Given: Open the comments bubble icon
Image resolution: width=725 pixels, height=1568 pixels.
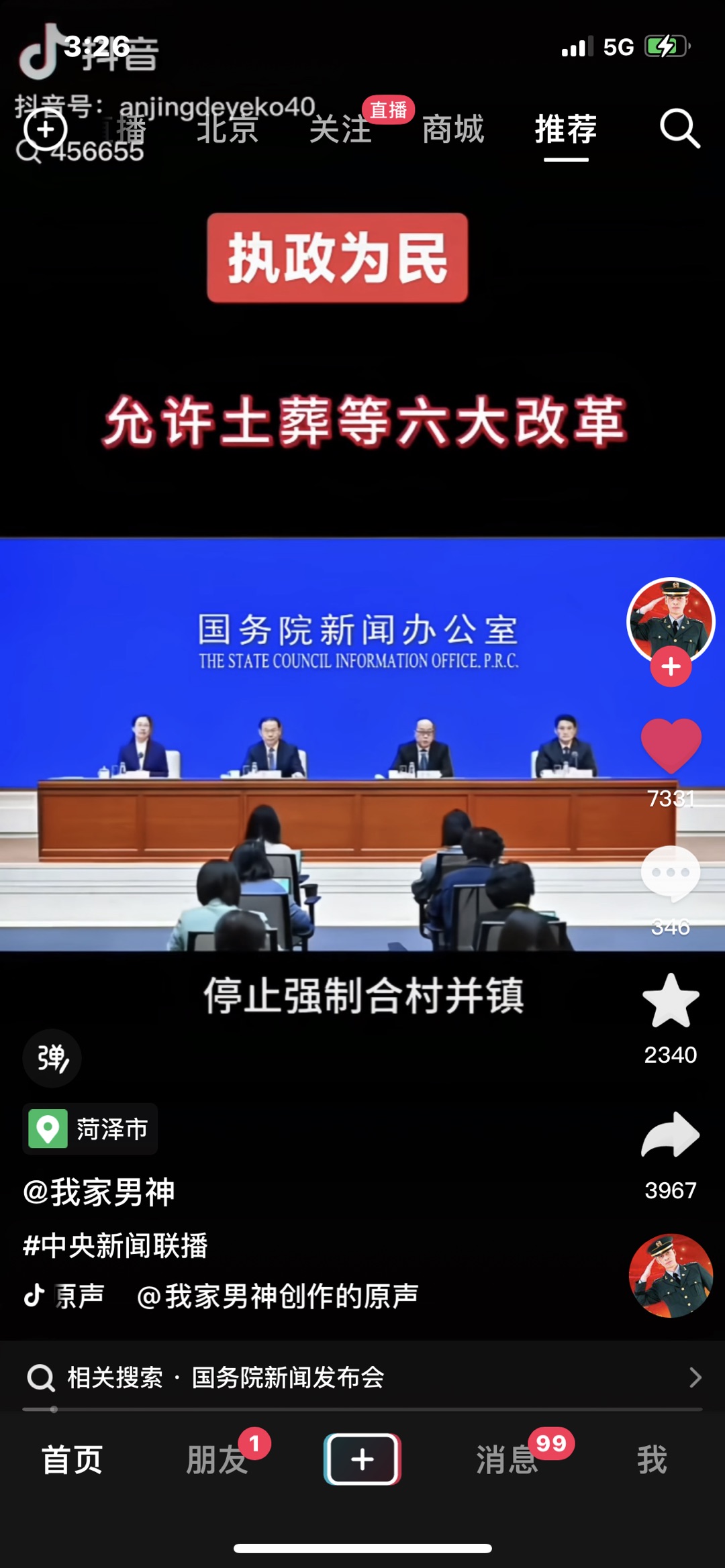Looking at the screenshot, I should (x=671, y=874).
